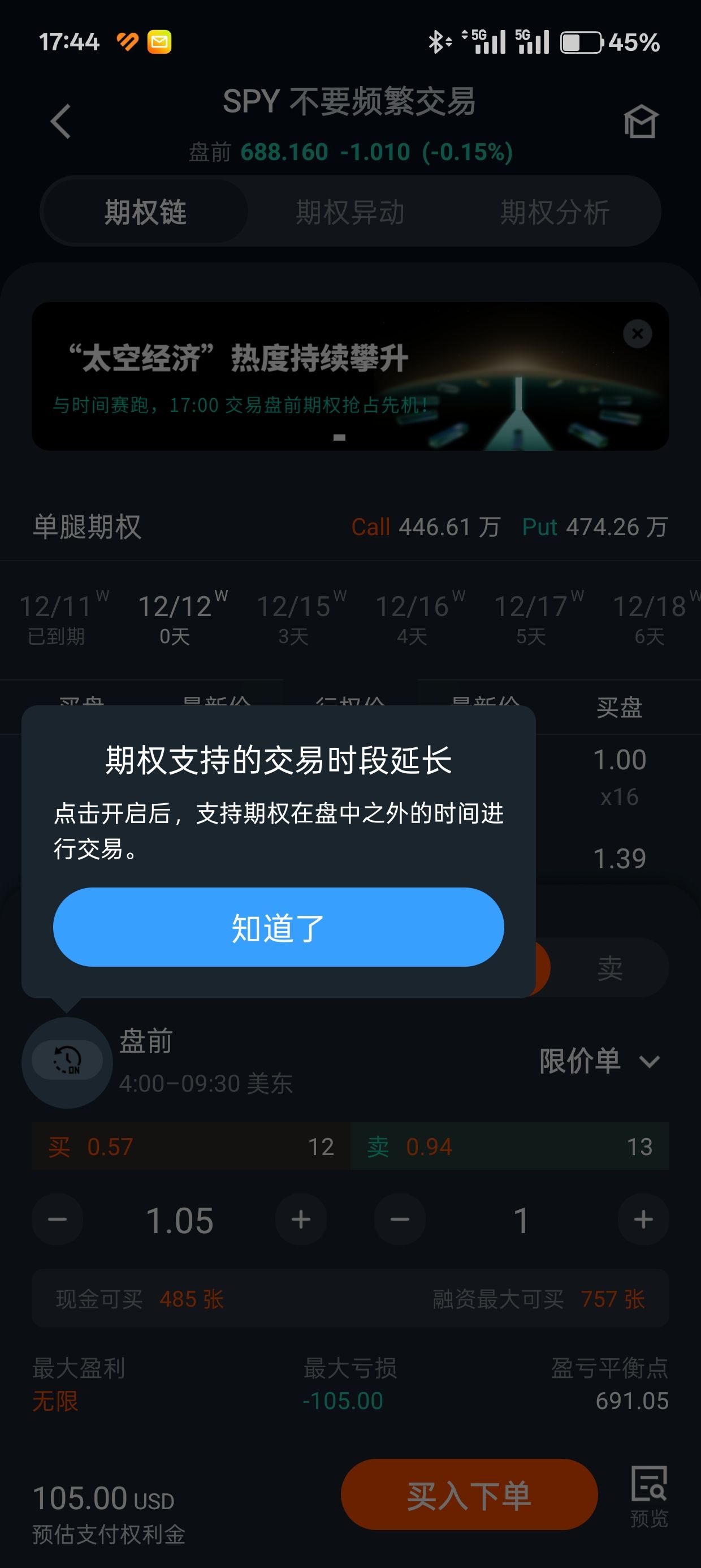701x1568 pixels.
Task: Increase the limit price 1.05
Action: click(301, 1220)
